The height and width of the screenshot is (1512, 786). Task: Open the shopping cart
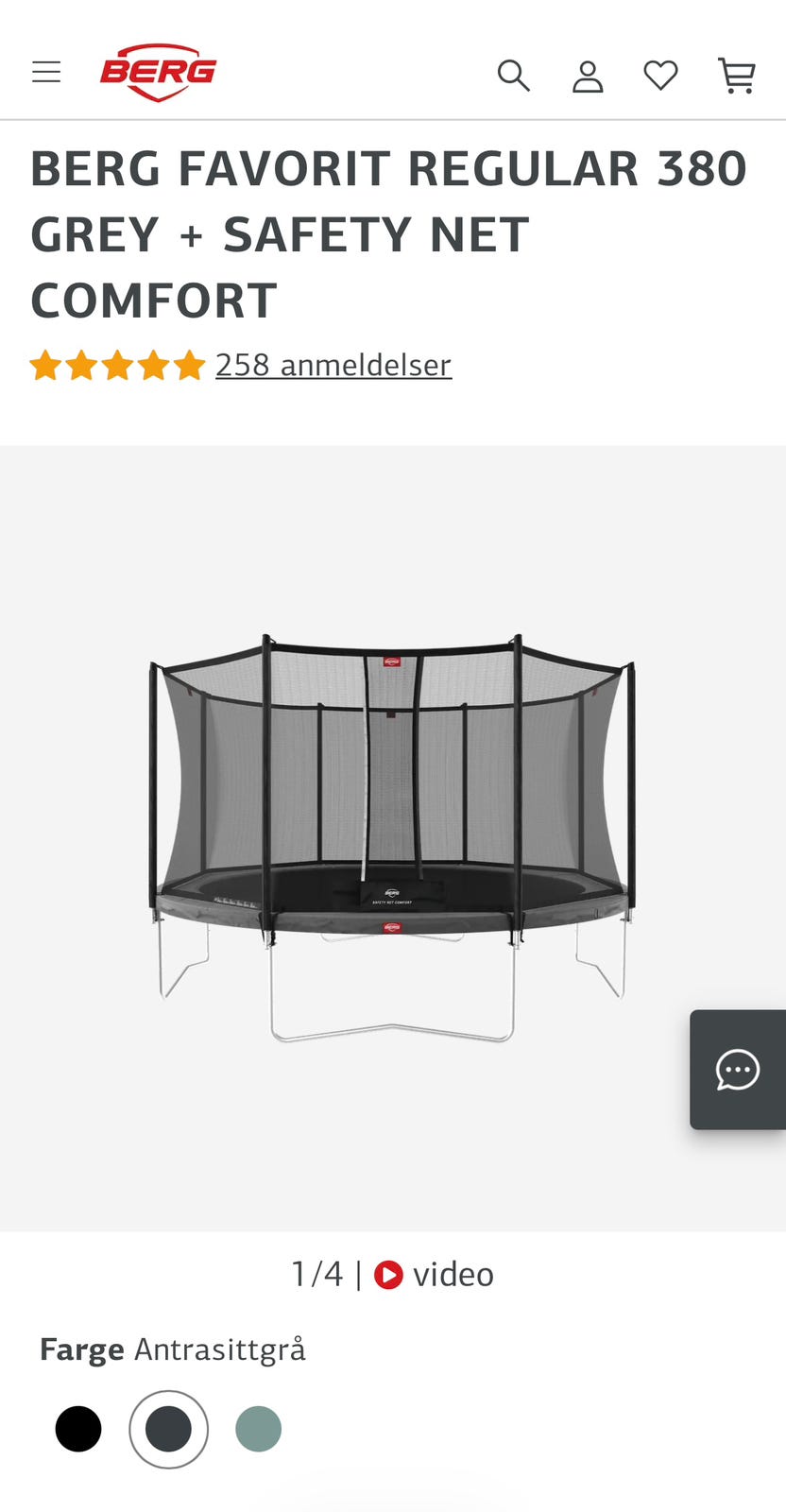point(737,76)
